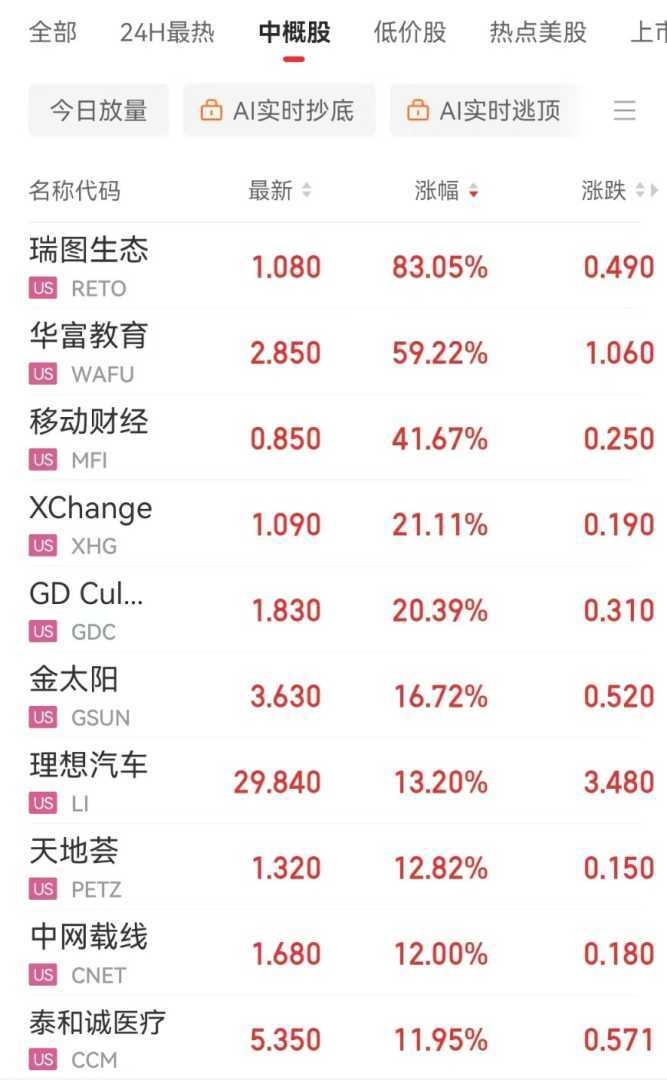This screenshot has width=667, height=1080.
Task: Select the 低价股 tab
Action: pyautogui.click(x=410, y=33)
